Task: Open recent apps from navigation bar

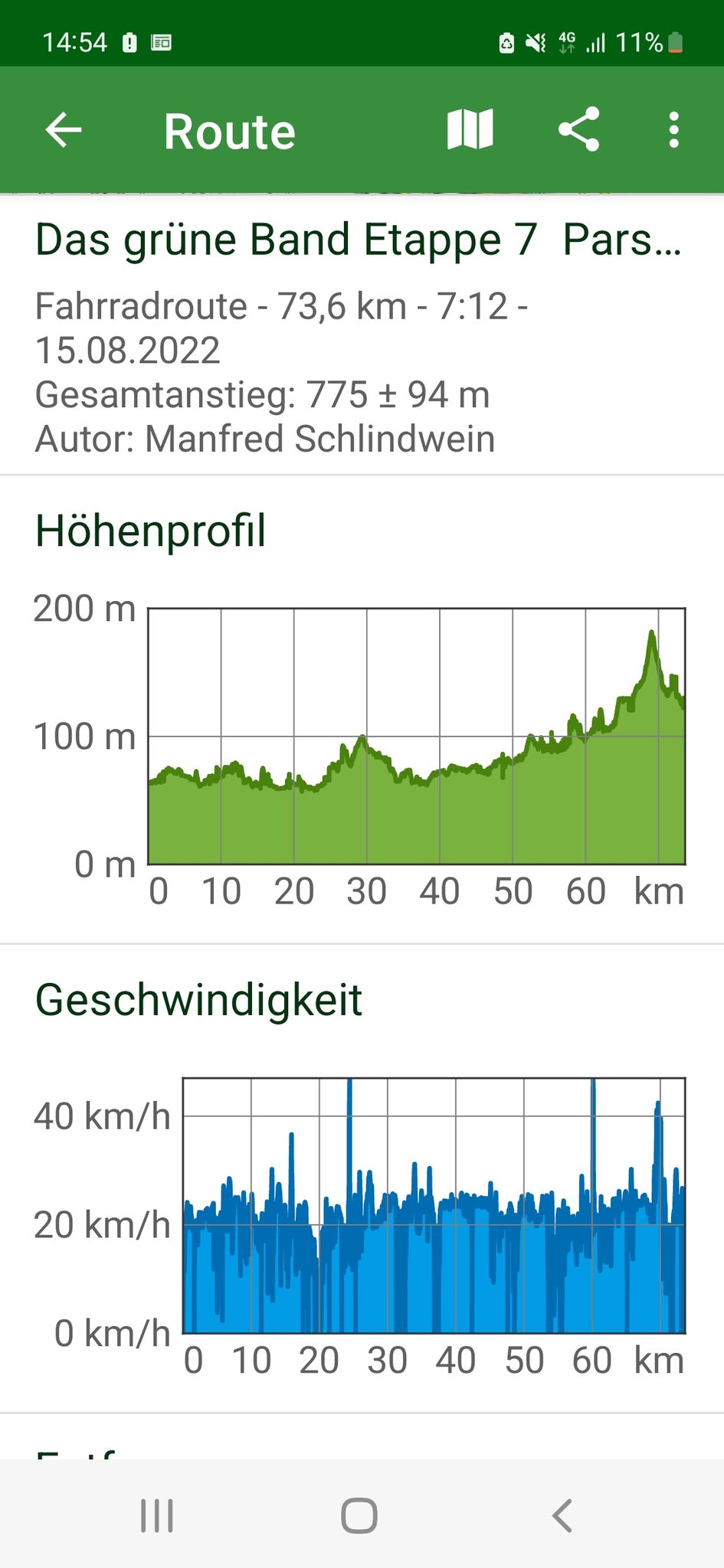Action: point(157,1515)
